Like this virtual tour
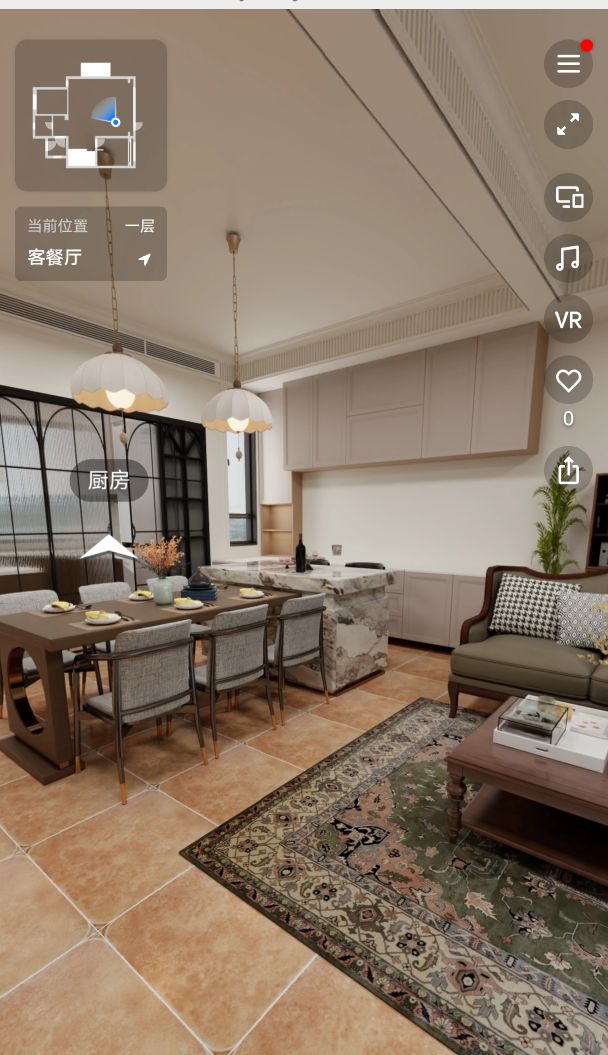The width and height of the screenshot is (608, 1055). point(568,381)
